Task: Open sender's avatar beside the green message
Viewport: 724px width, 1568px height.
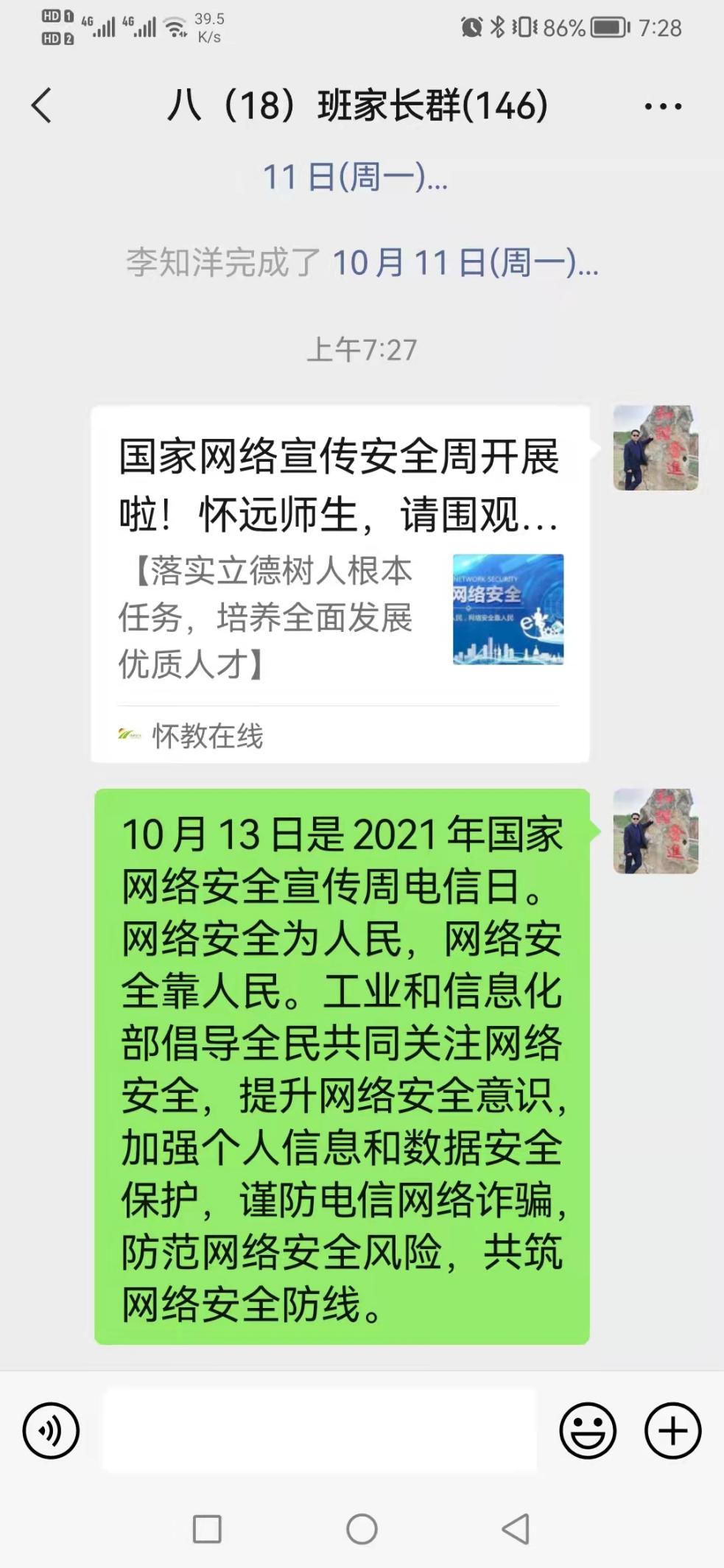Action: pos(656,832)
